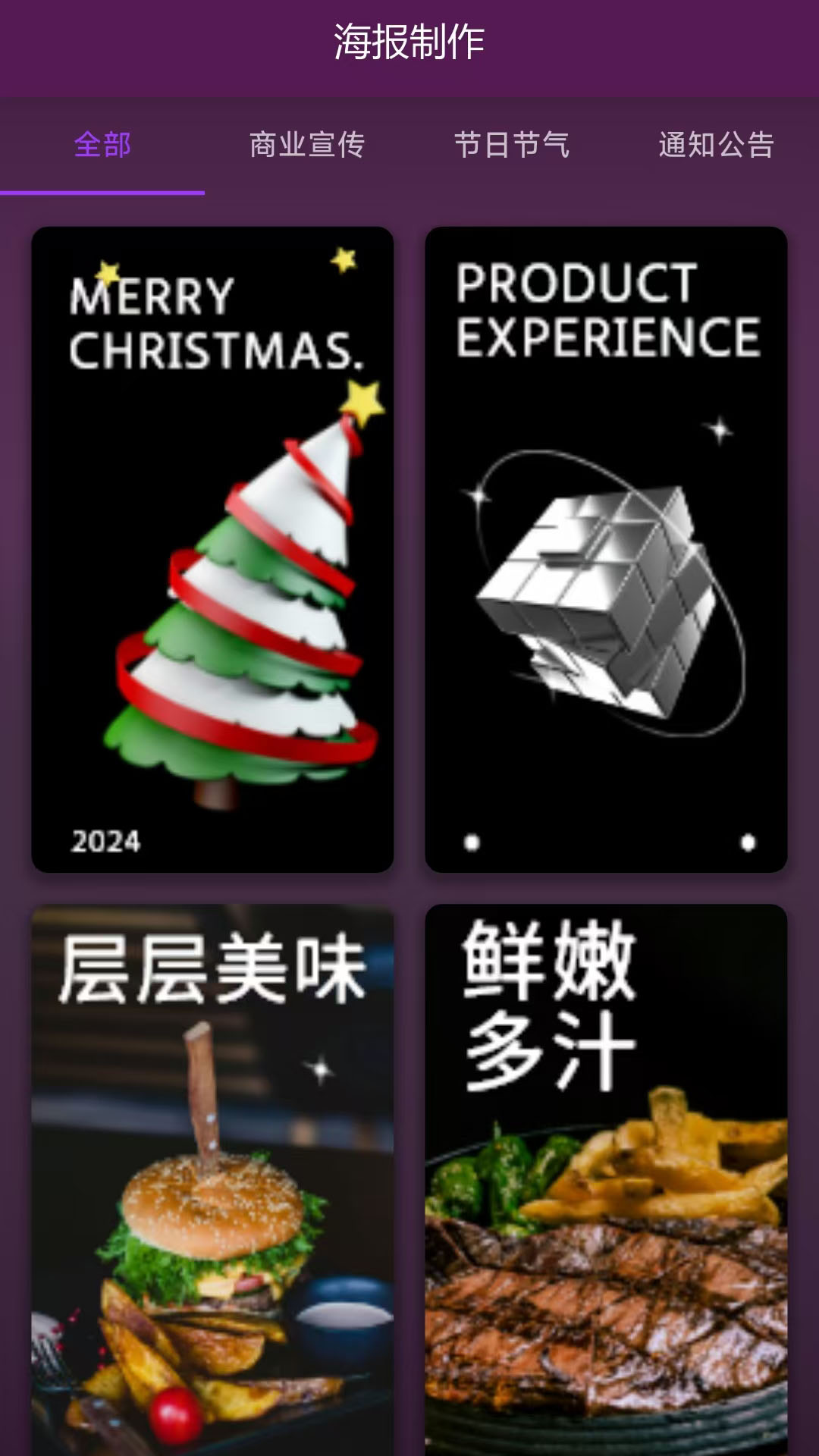Switch to the 节日节气 category tab
Viewport: 819px width, 1456px height.
point(510,145)
